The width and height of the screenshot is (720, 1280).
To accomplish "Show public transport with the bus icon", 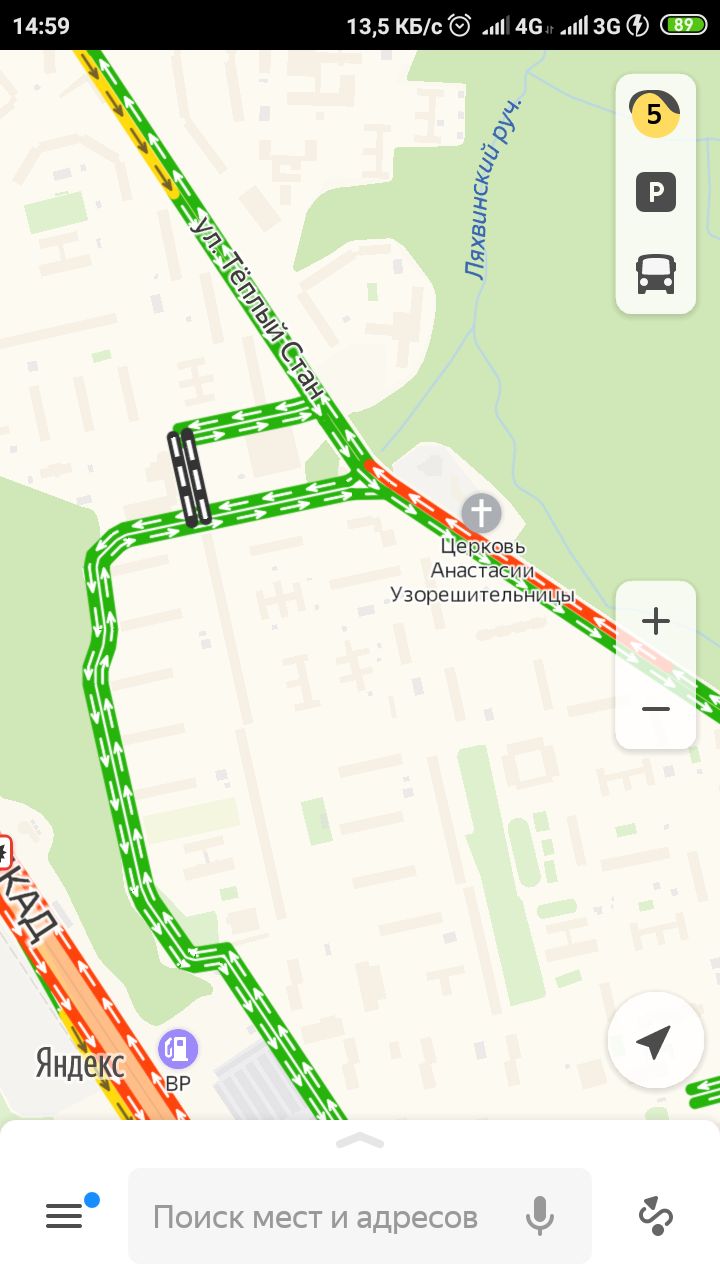I will click(x=655, y=273).
